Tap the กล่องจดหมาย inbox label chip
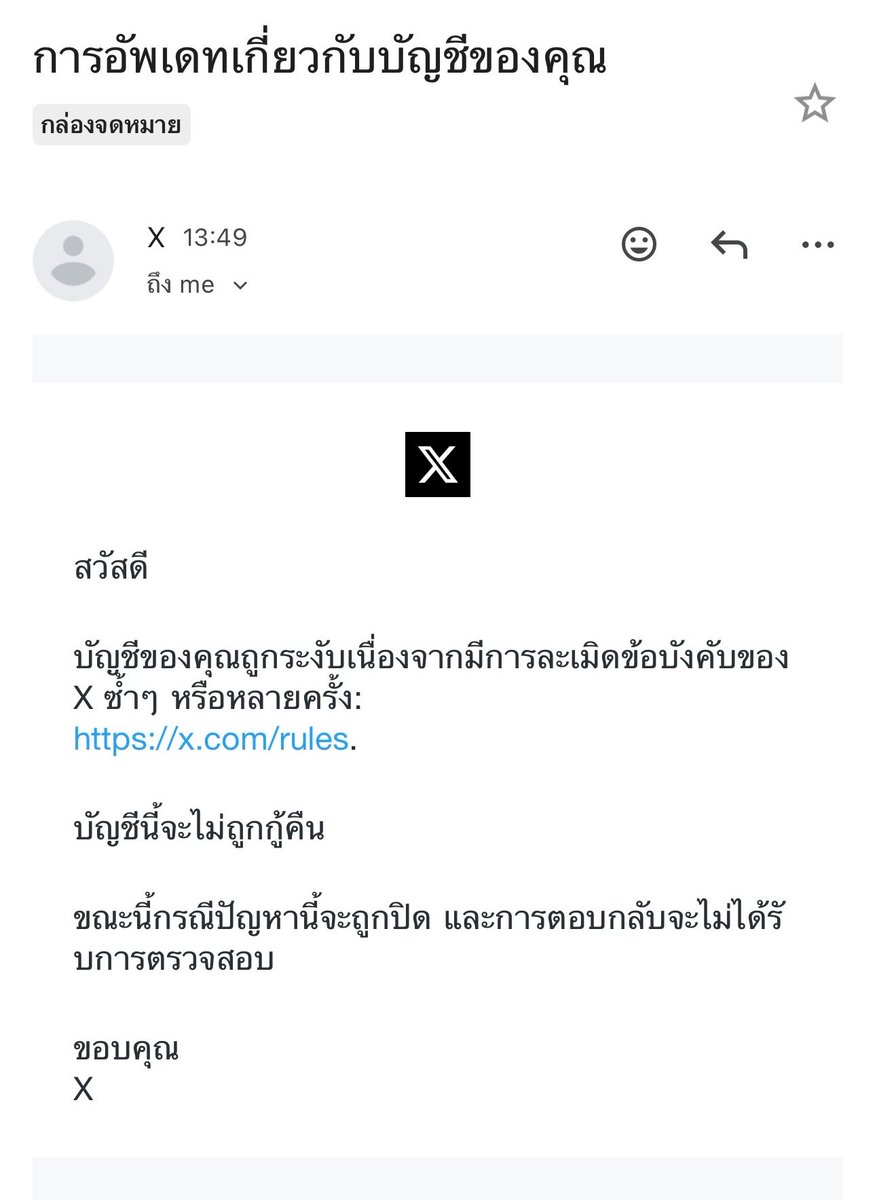The image size is (875, 1200). 112,126
